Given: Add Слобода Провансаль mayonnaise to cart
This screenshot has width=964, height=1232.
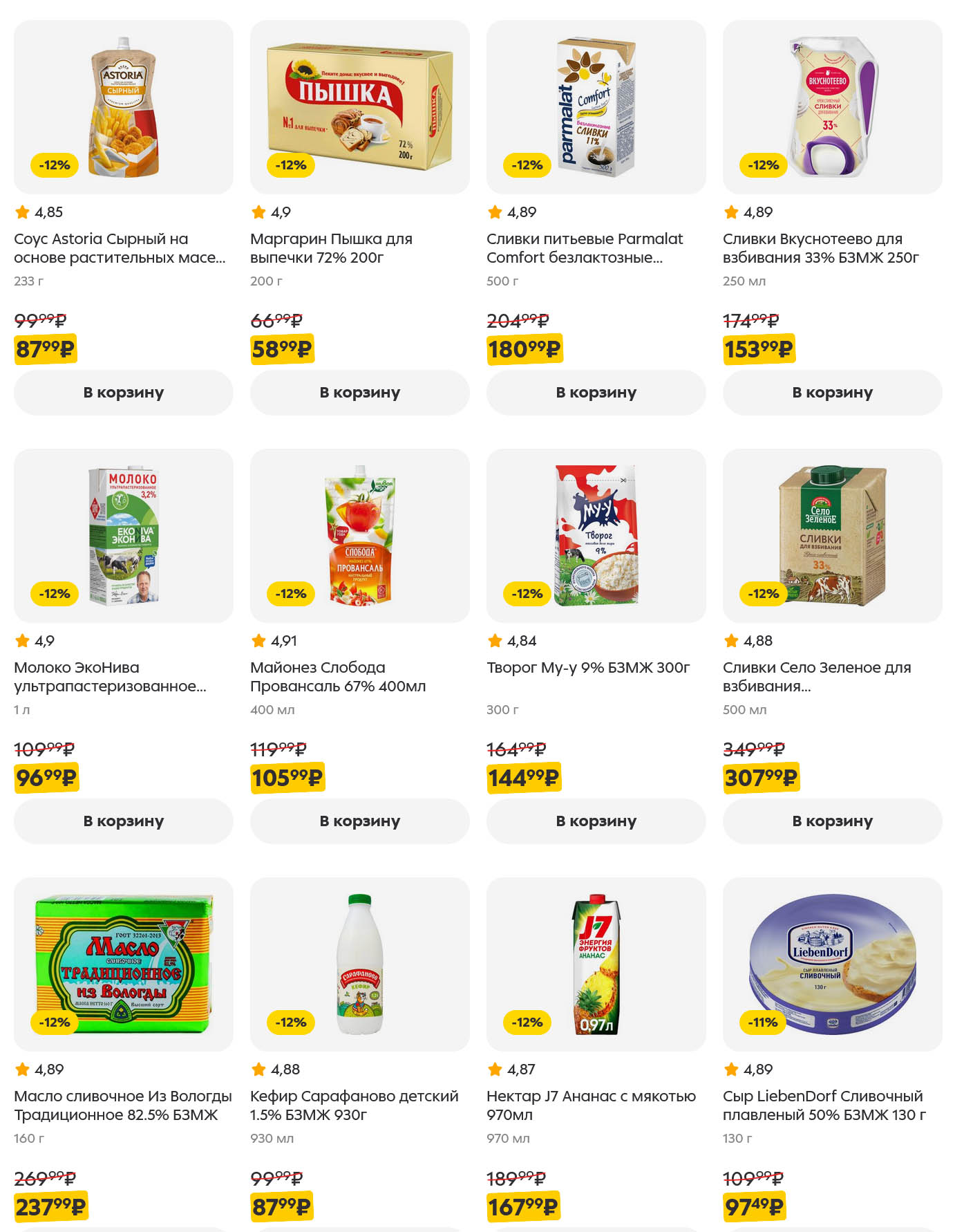Looking at the screenshot, I should coord(359,821).
